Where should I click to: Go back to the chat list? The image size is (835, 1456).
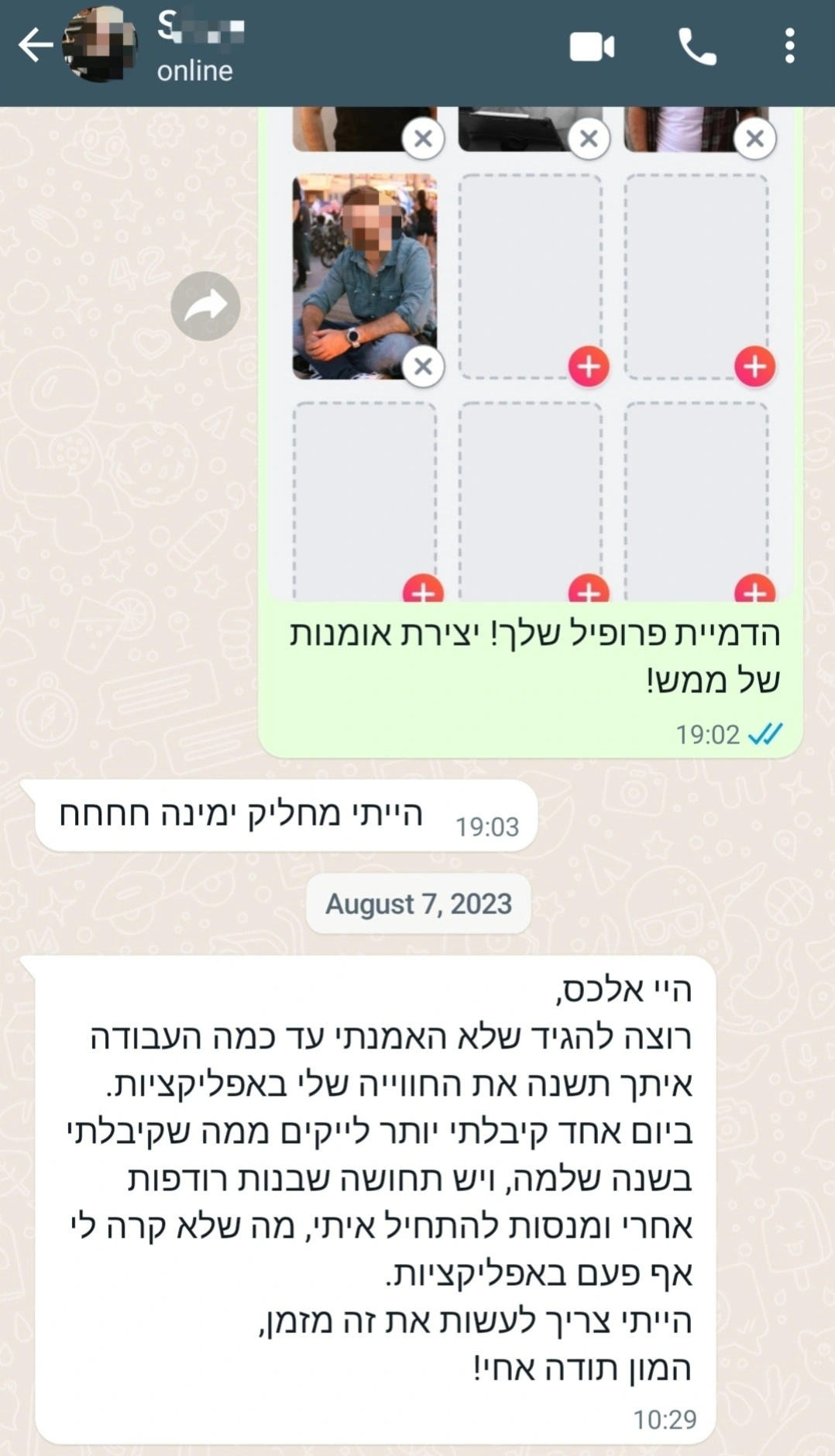coord(35,46)
